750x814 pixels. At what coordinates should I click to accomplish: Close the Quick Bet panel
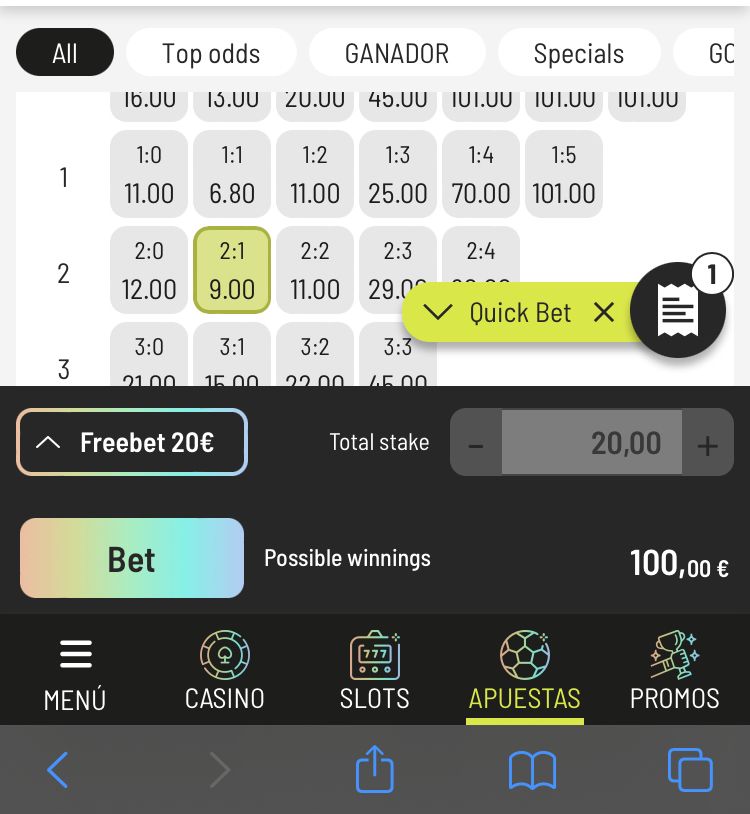[604, 313]
